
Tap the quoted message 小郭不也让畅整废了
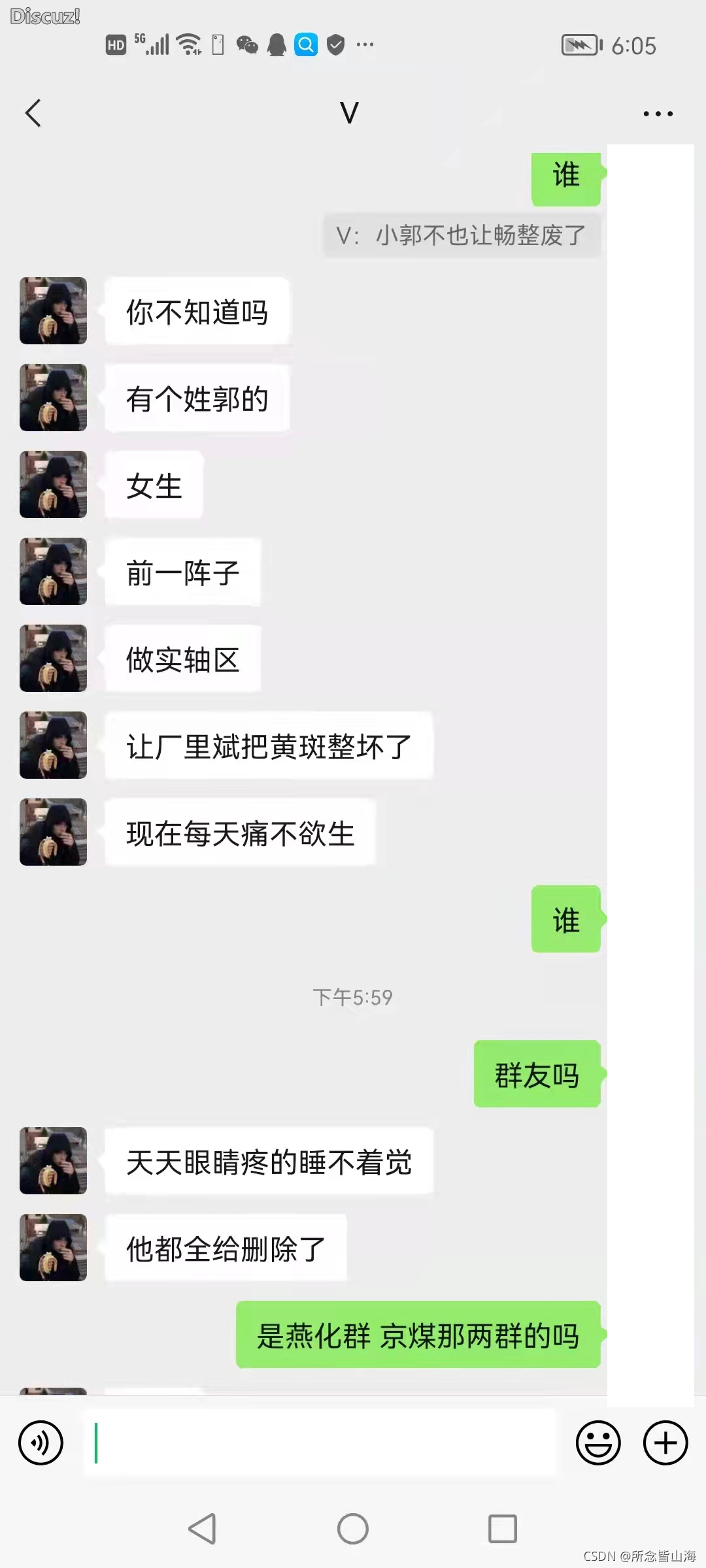pos(462,236)
